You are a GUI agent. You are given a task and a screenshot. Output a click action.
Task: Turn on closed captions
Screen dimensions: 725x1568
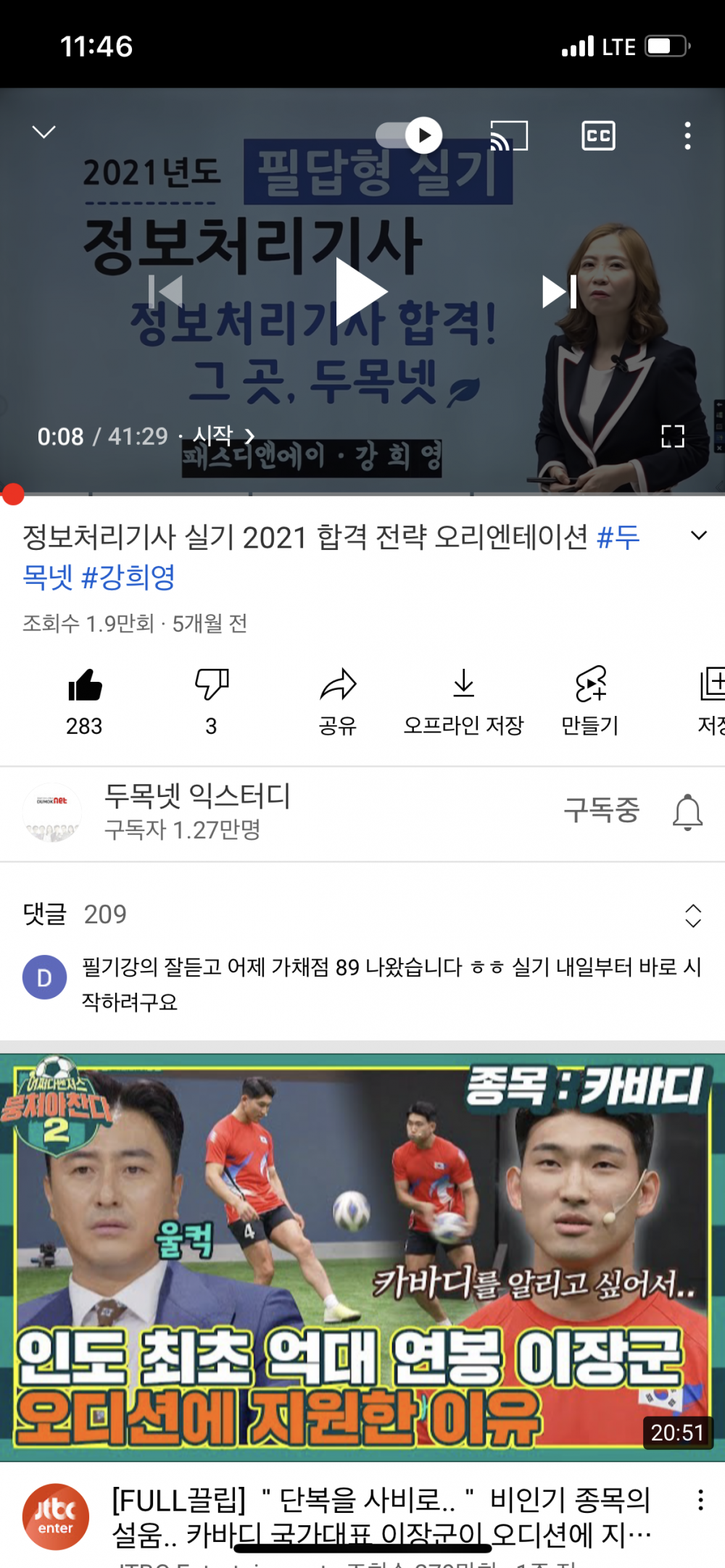point(598,135)
